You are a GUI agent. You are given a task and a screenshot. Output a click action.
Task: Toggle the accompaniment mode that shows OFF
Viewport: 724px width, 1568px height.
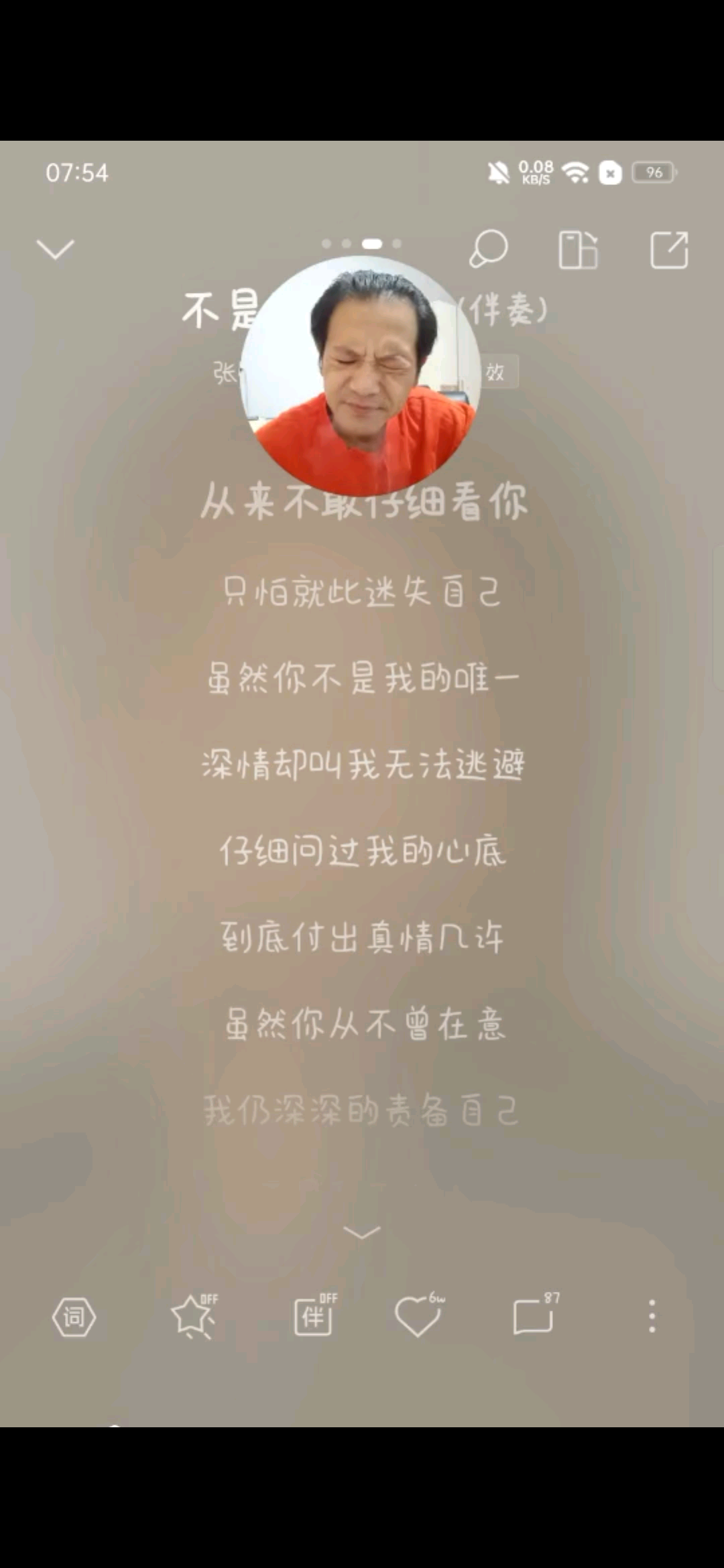[x=314, y=1316]
